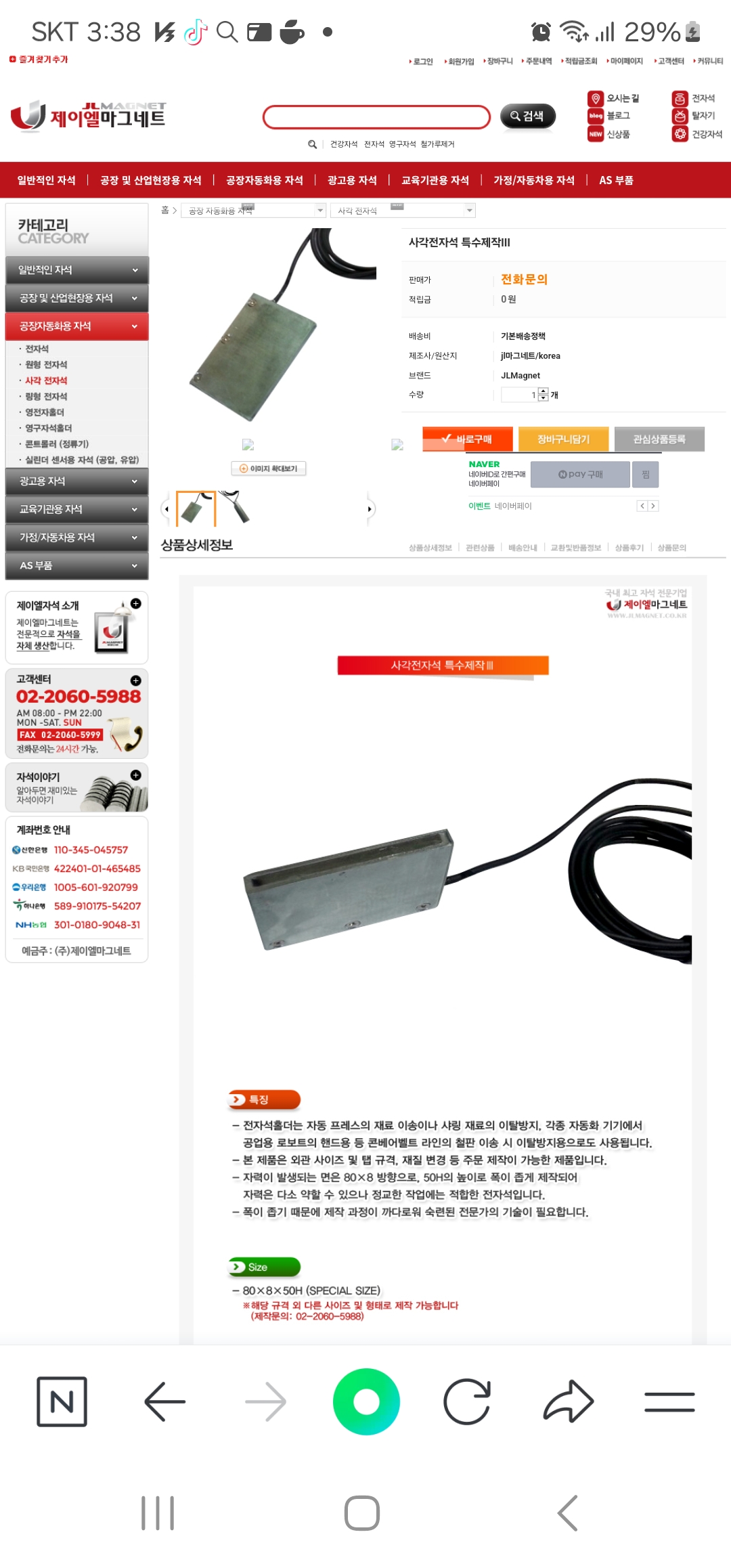Open the 회원가입 sign-up link

(460, 62)
